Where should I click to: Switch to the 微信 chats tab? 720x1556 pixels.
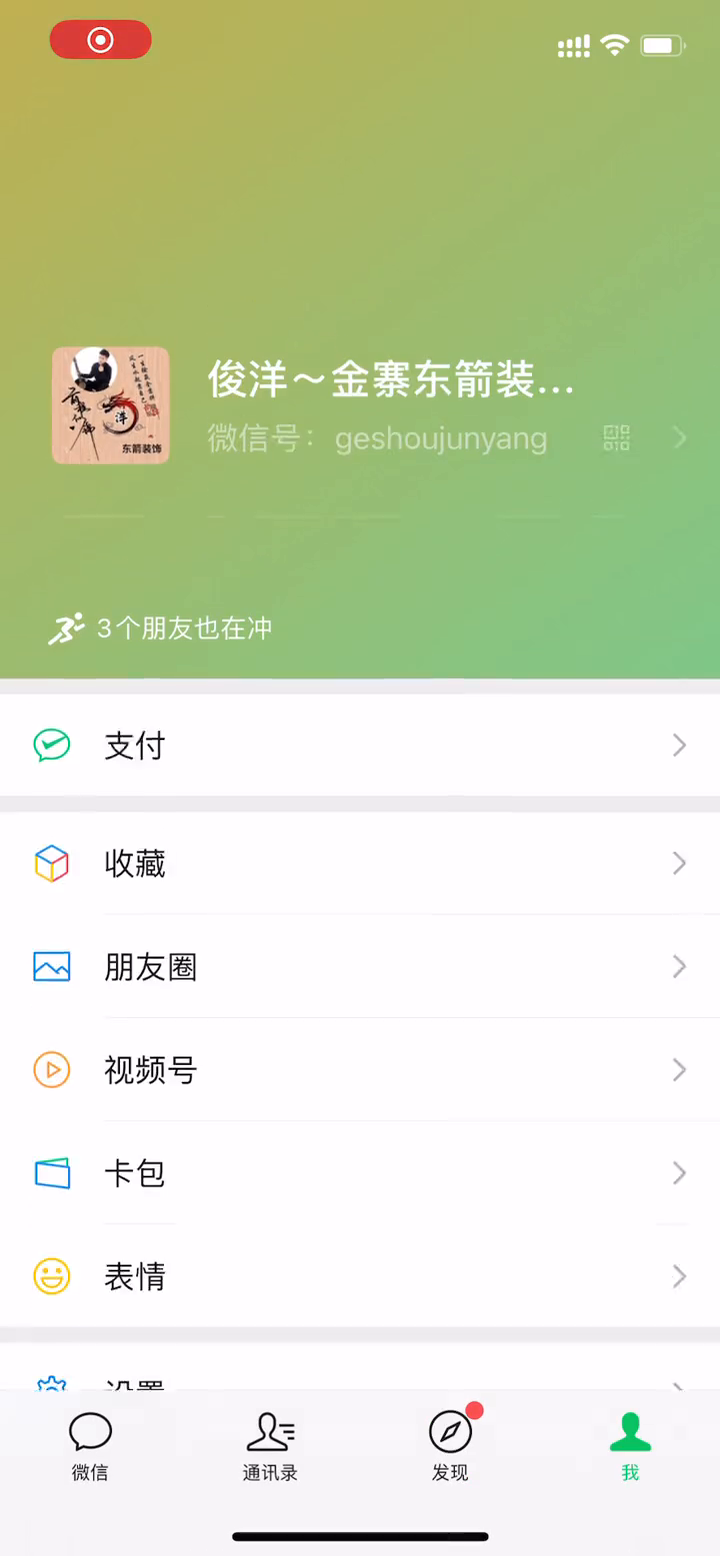click(x=90, y=1446)
